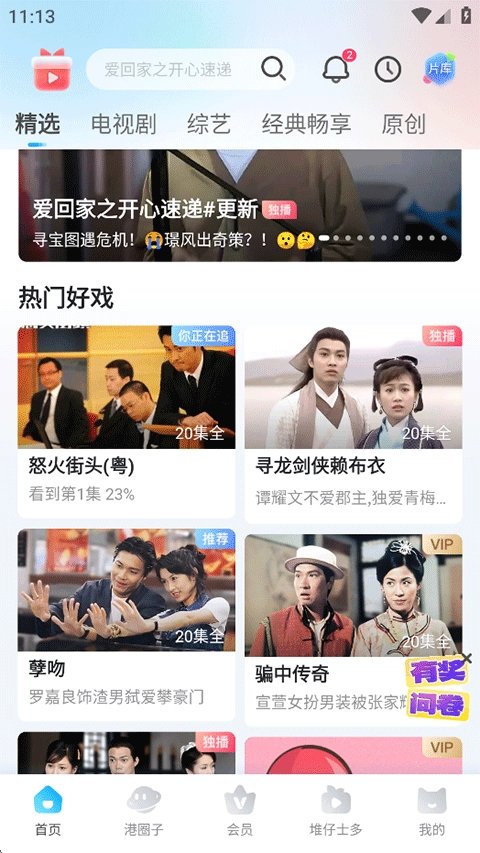
Task: Go to the 港圈子 tab
Action: click(x=144, y=811)
